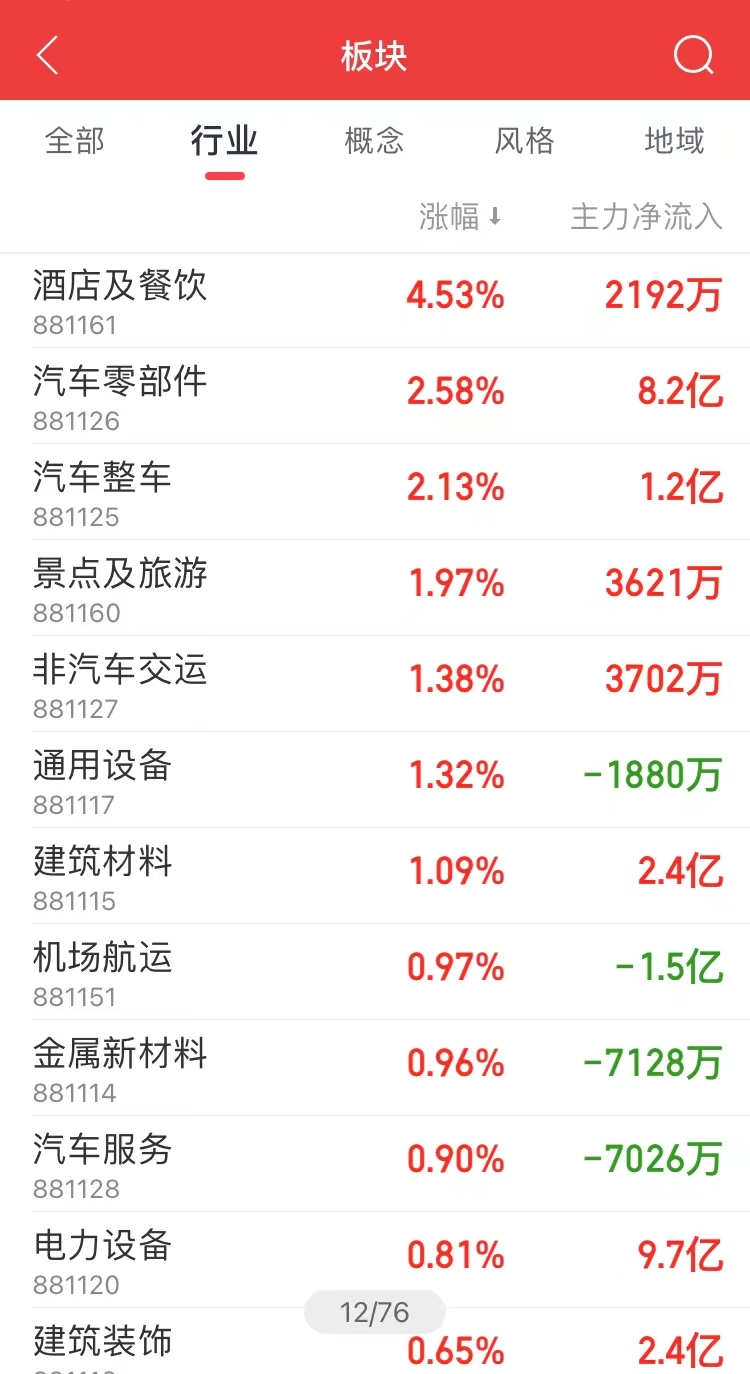Image resolution: width=750 pixels, height=1374 pixels.
Task: View the 汽车整车 sector details
Action: coord(102,491)
